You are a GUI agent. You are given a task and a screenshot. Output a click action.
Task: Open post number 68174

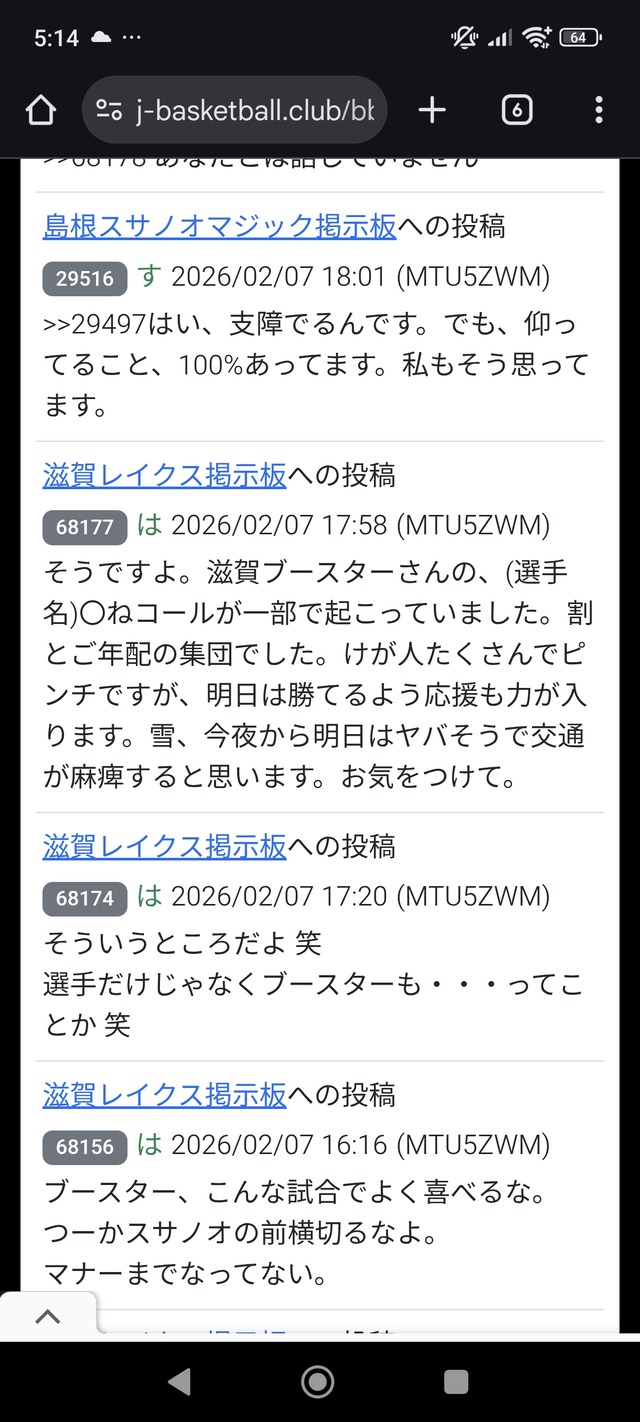[85, 898]
